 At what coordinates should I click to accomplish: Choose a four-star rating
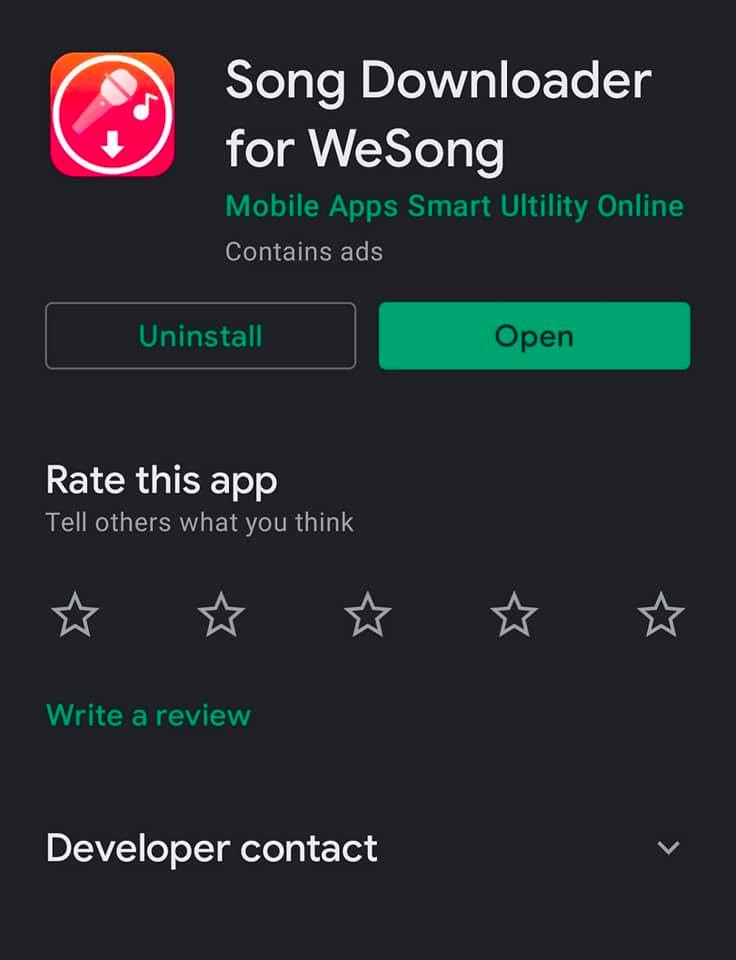(x=514, y=614)
